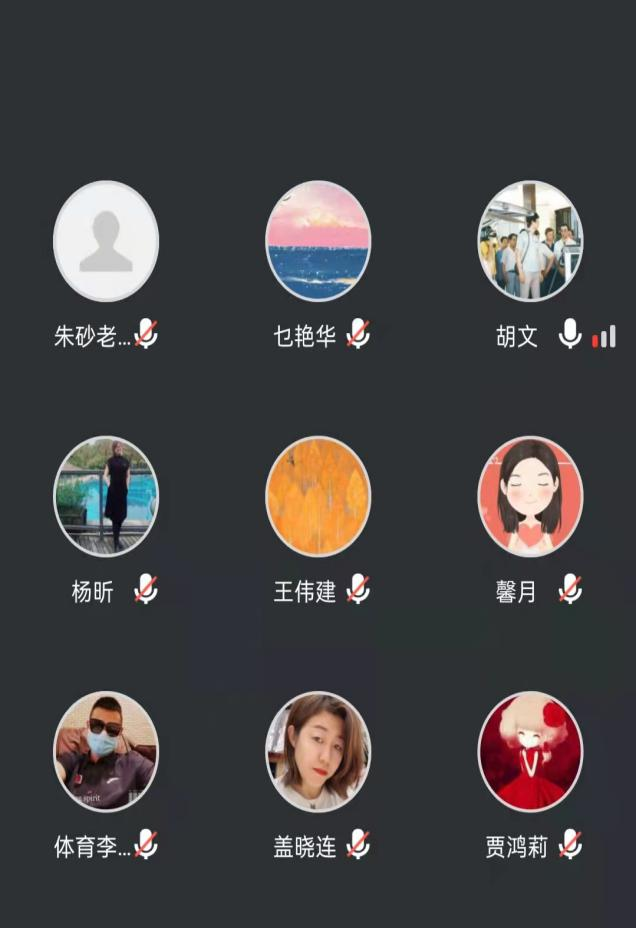The height and width of the screenshot is (928, 636).
Task: Open 贾鸿莉's participant tile
Action: [x=530, y=751]
